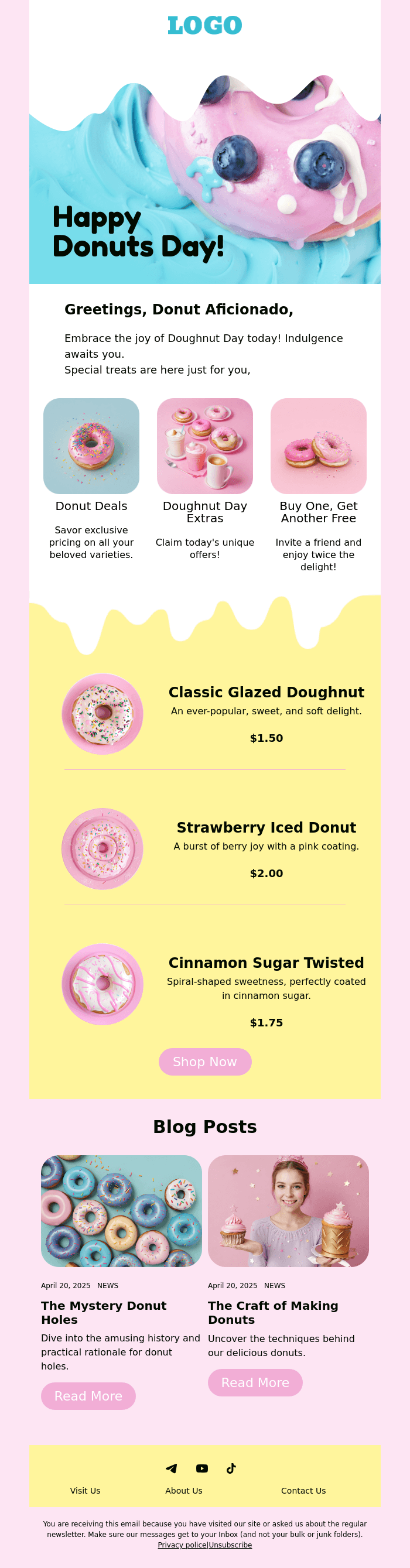Tap the Unsubscribe link
Image resolution: width=410 pixels, height=1568 pixels.
230,1545
